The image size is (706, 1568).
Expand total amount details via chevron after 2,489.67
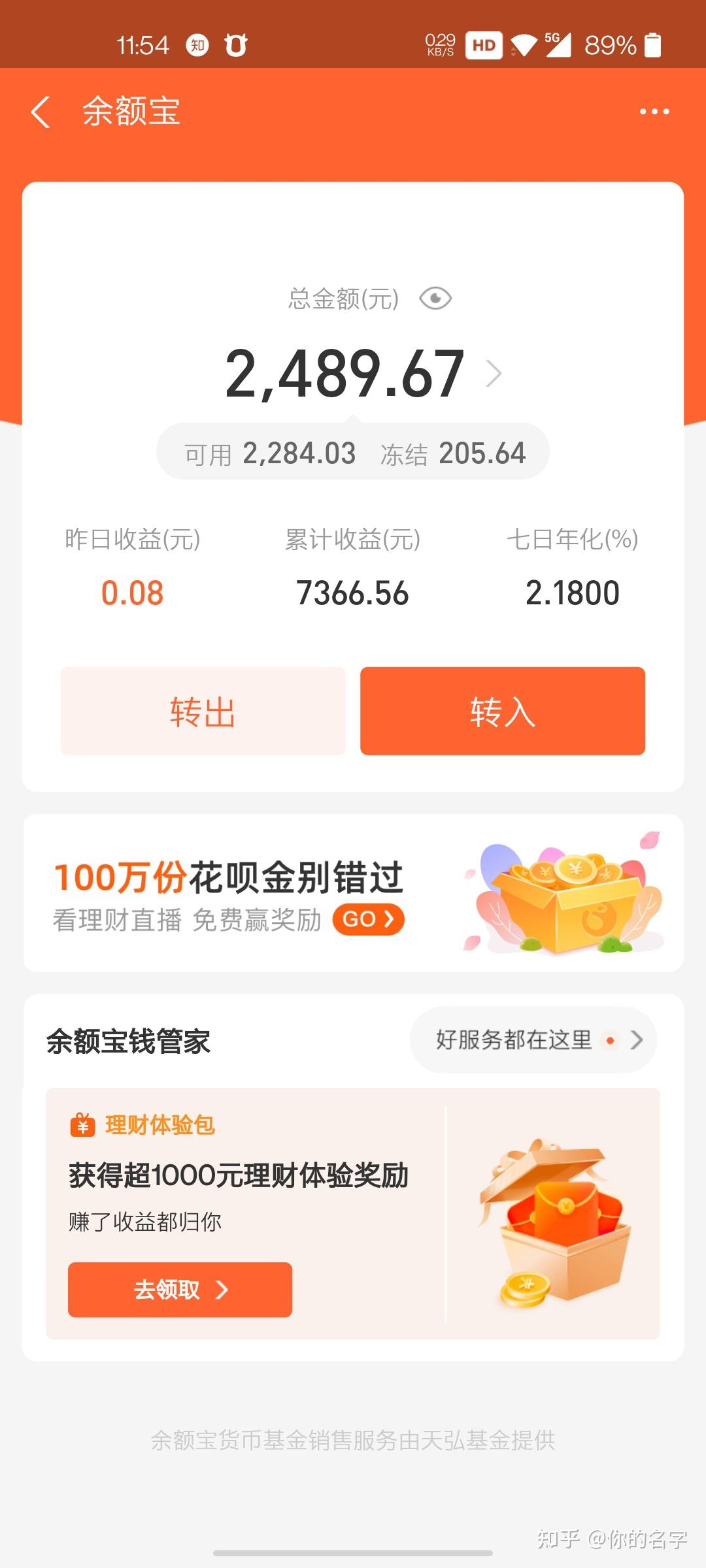494,374
